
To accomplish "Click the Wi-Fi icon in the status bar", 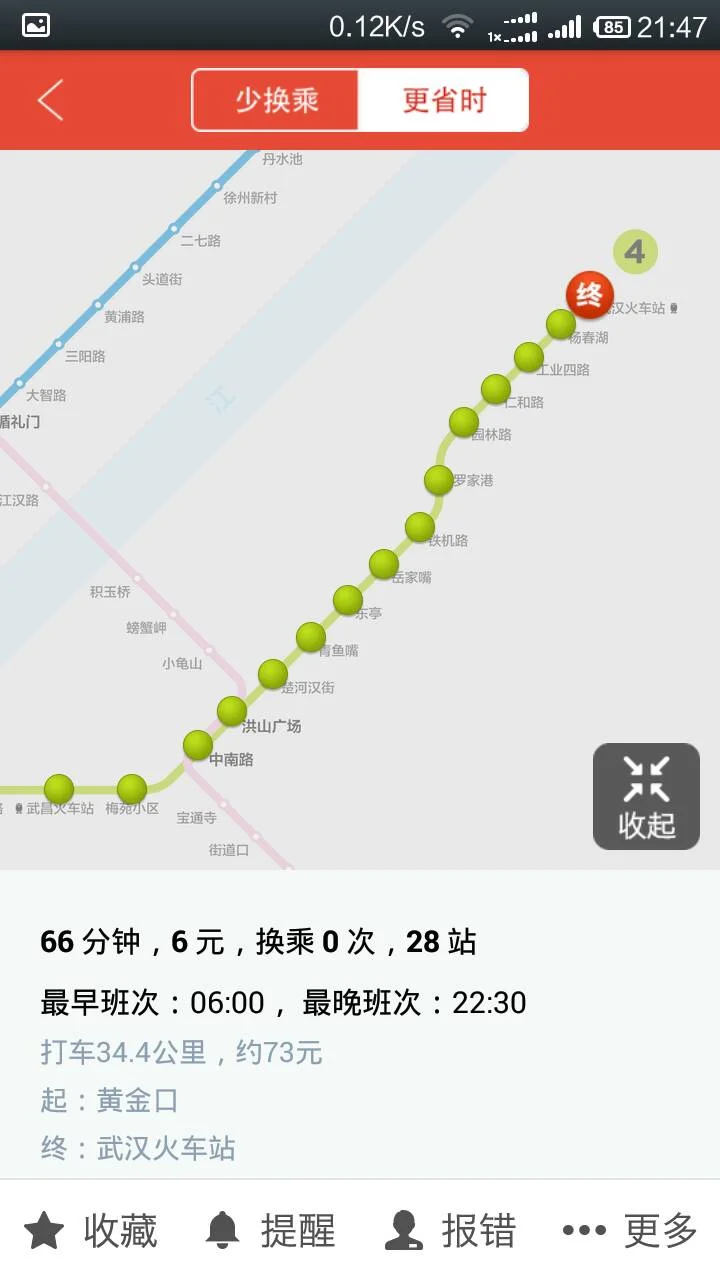I will 459,26.
